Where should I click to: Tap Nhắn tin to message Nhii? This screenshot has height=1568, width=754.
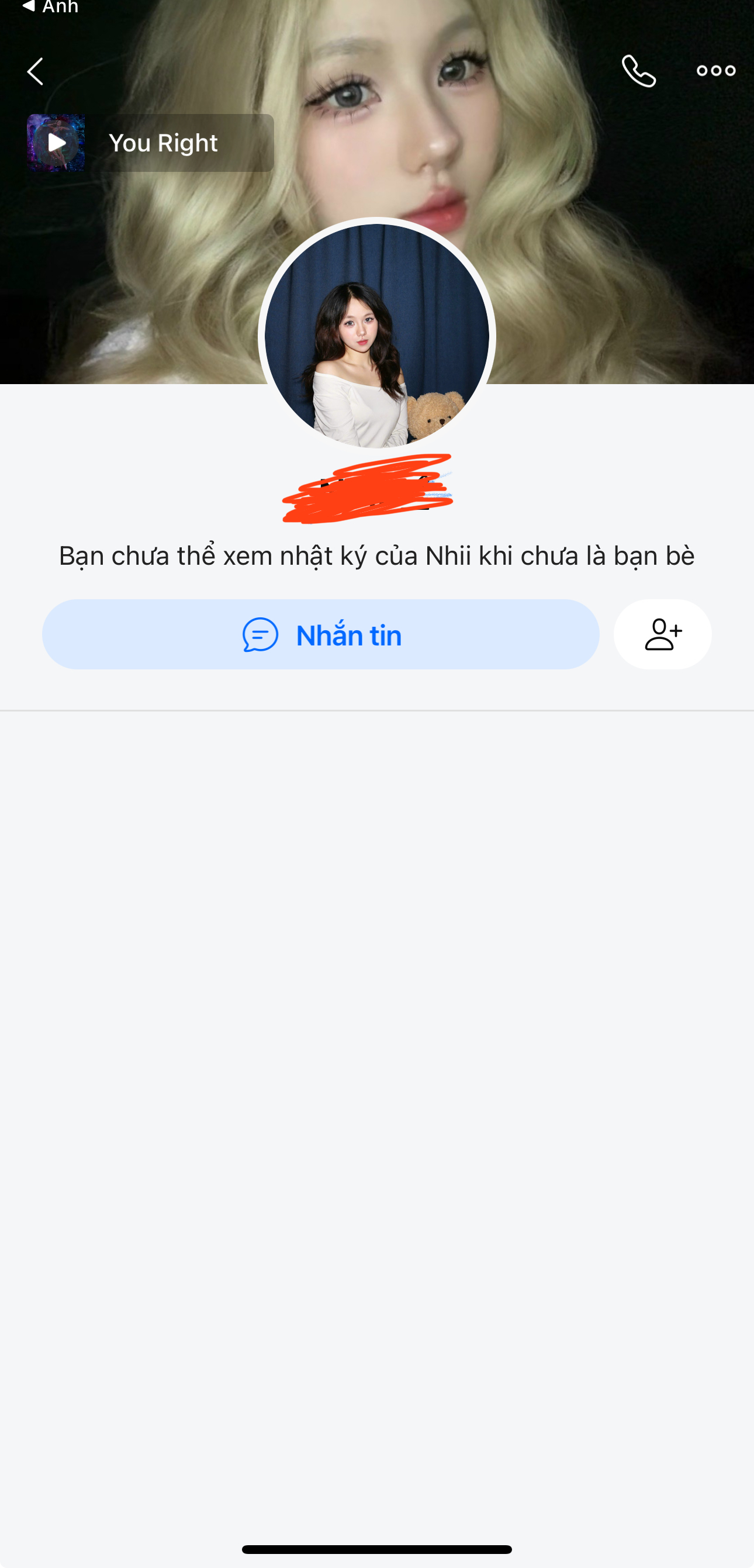click(x=321, y=634)
